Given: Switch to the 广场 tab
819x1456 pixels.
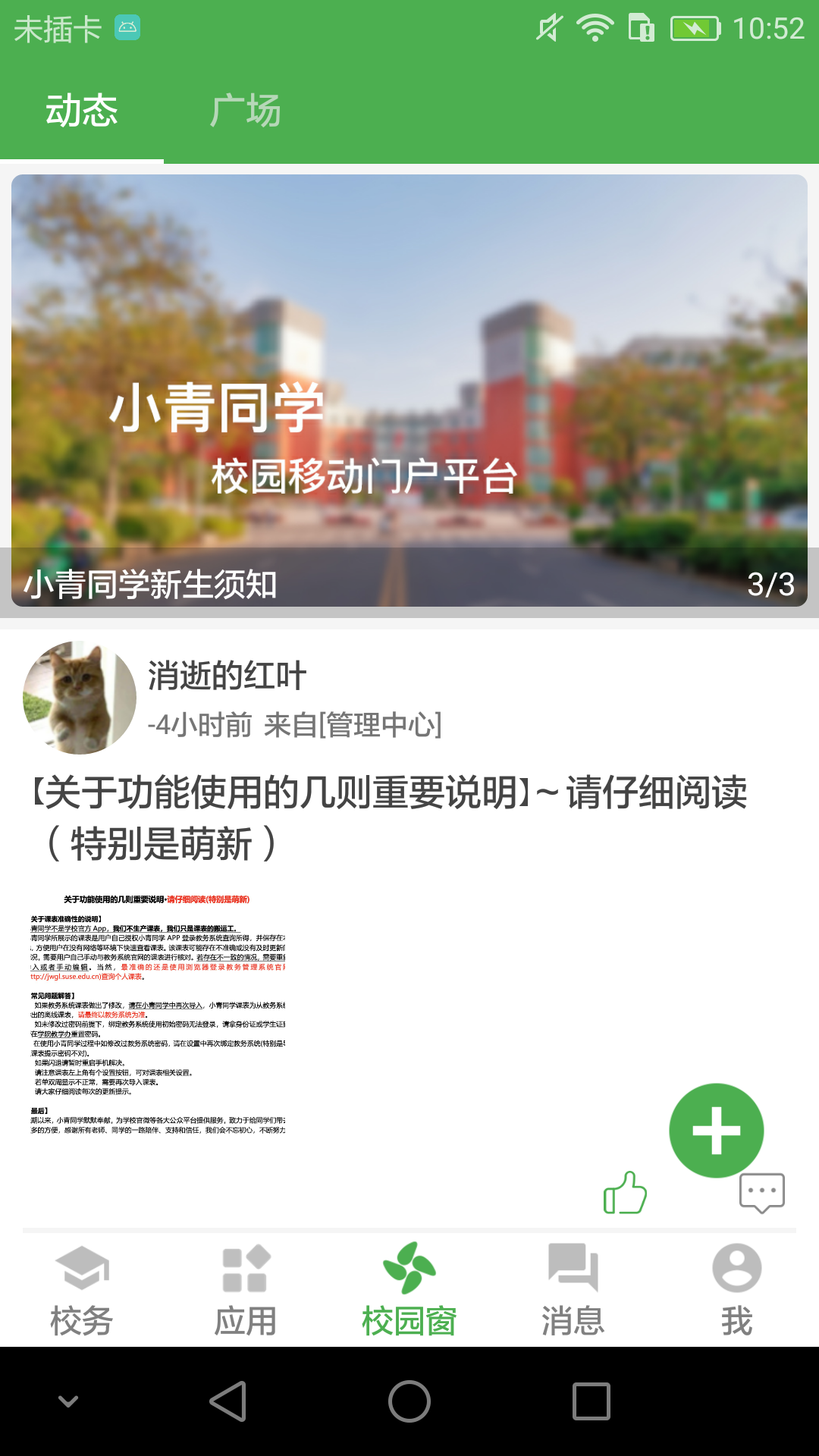Looking at the screenshot, I should [245, 111].
